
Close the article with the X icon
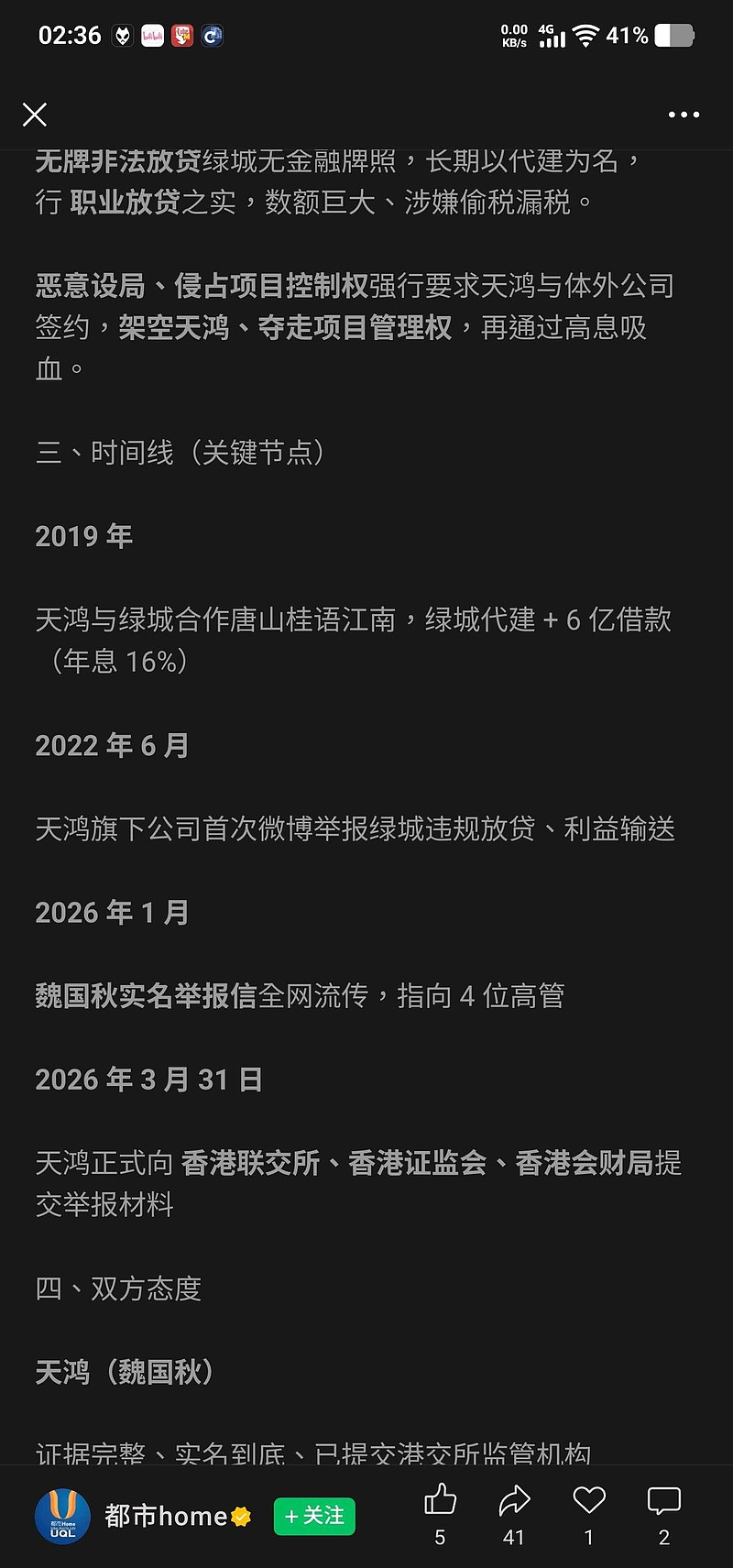pos(35,114)
